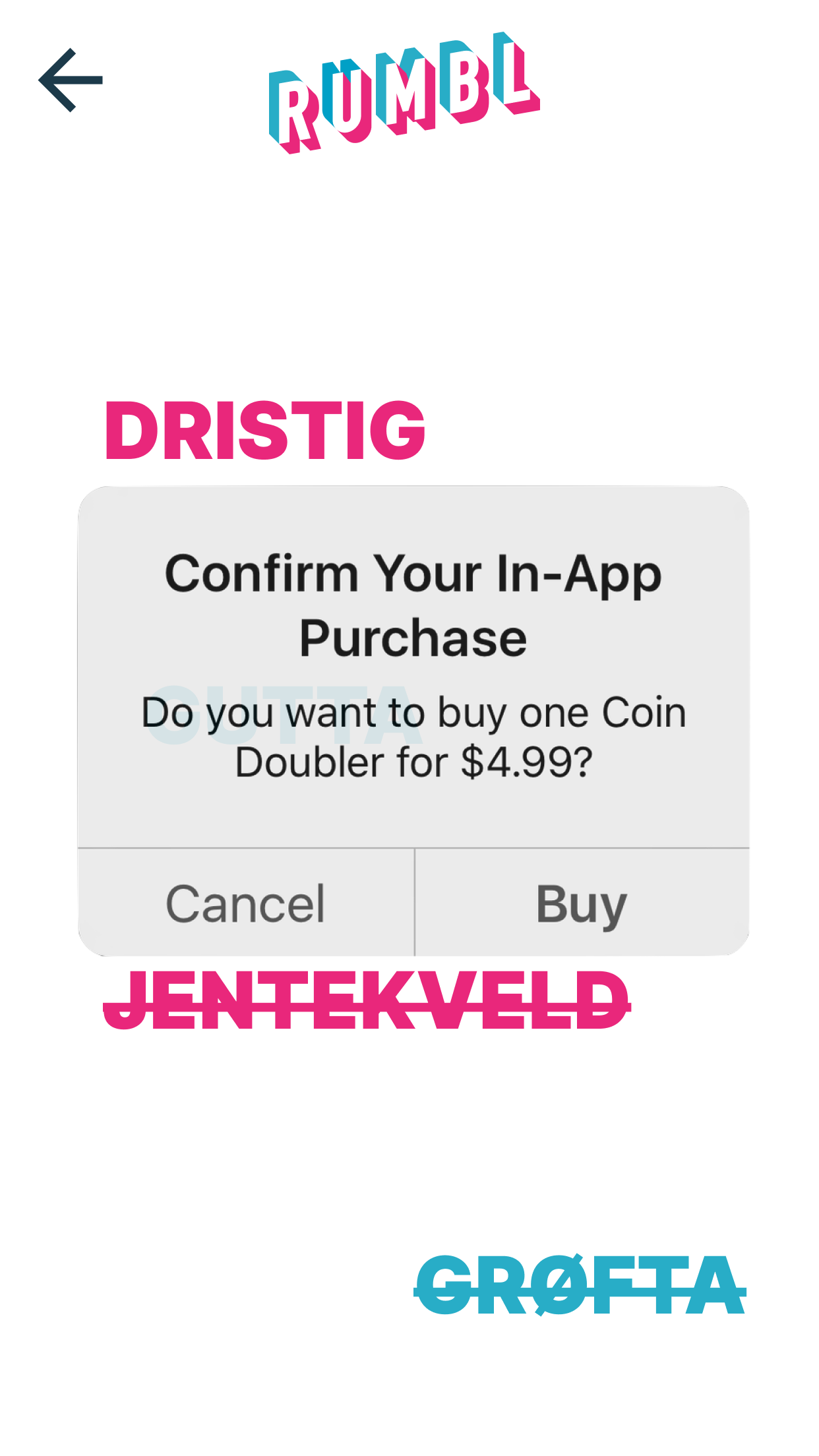Select the JENTEKVELD category
This screenshot has width=819, height=1456.
[367, 1000]
